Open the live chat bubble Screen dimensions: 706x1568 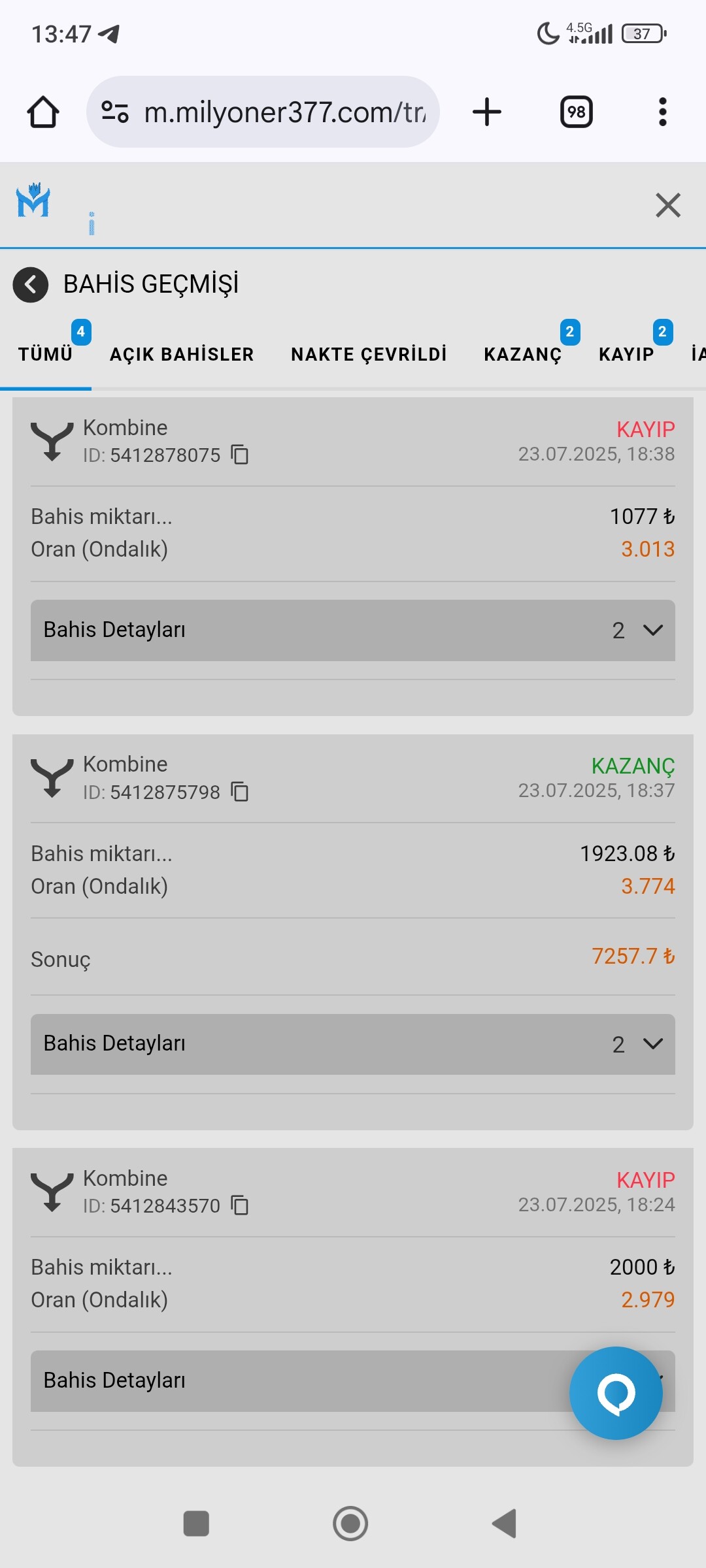pos(615,1393)
